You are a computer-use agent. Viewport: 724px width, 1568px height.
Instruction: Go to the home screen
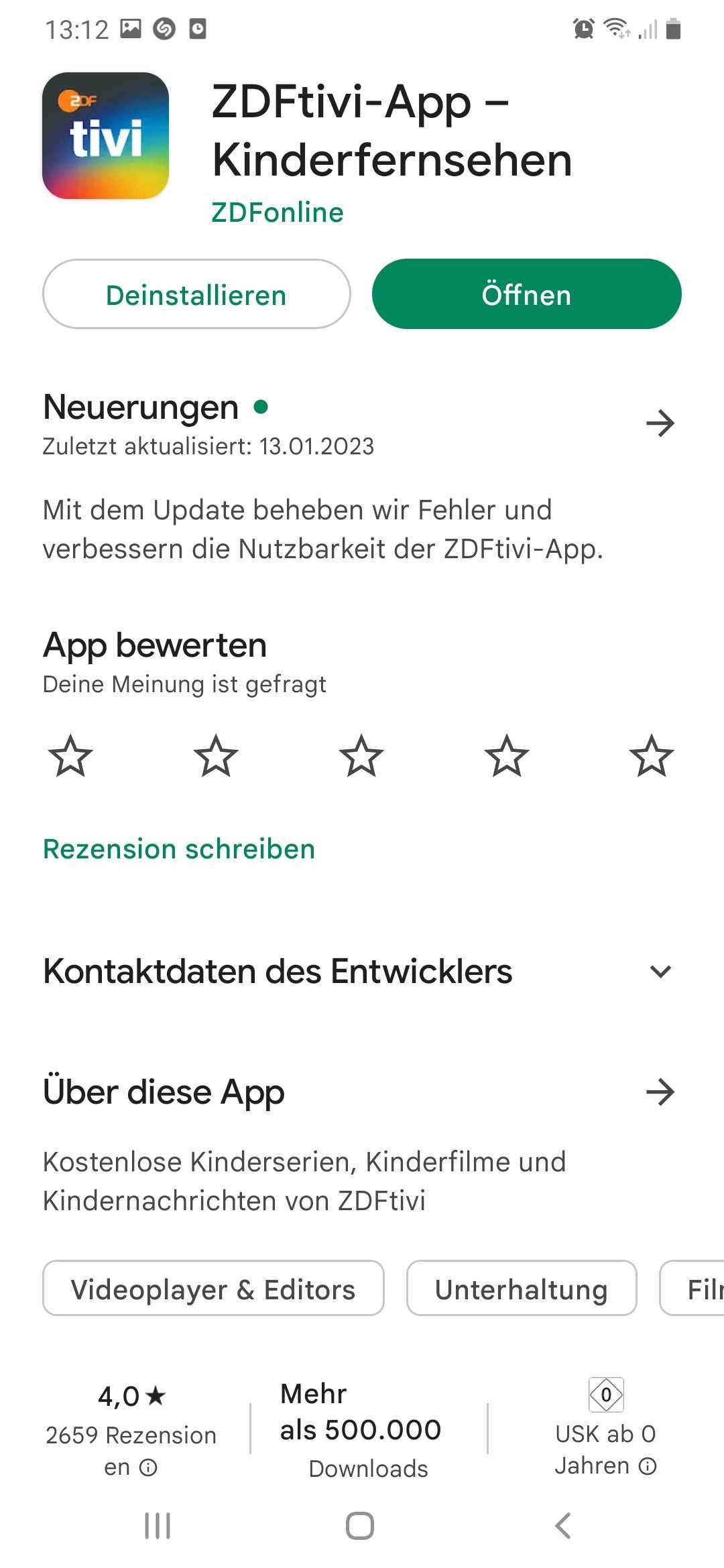tap(360, 1526)
